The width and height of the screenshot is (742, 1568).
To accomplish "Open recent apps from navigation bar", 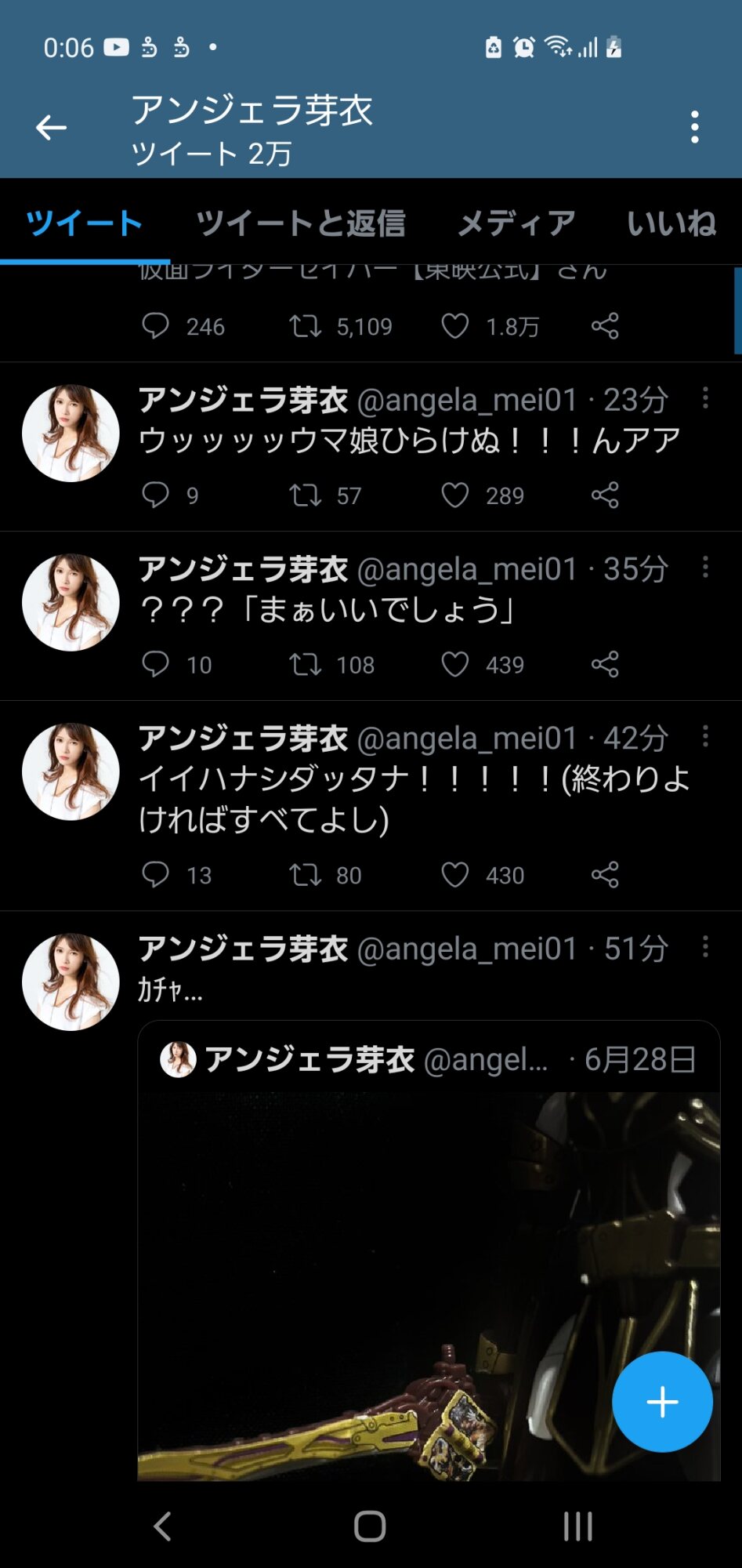I will (577, 1526).
